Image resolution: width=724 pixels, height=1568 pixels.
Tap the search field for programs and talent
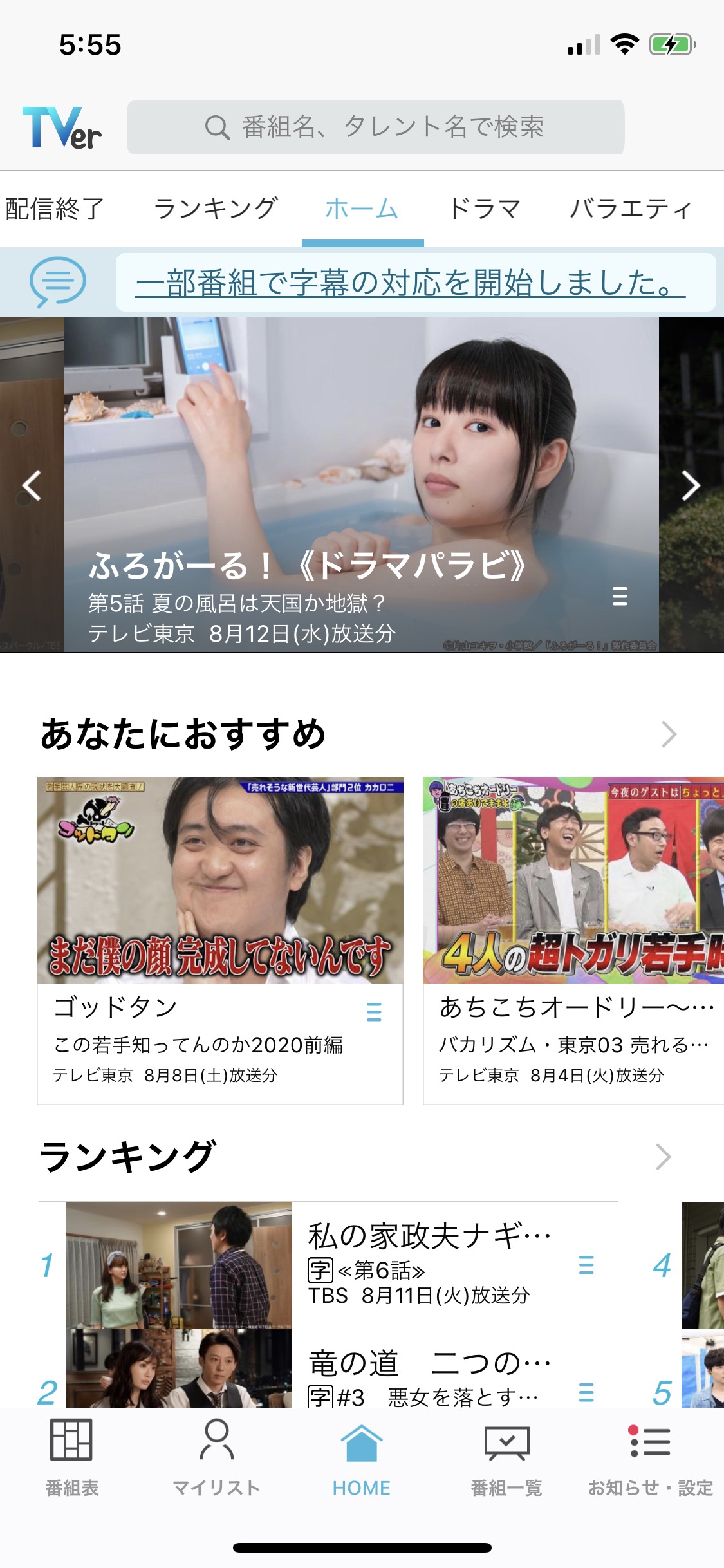pyautogui.click(x=375, y=127)
